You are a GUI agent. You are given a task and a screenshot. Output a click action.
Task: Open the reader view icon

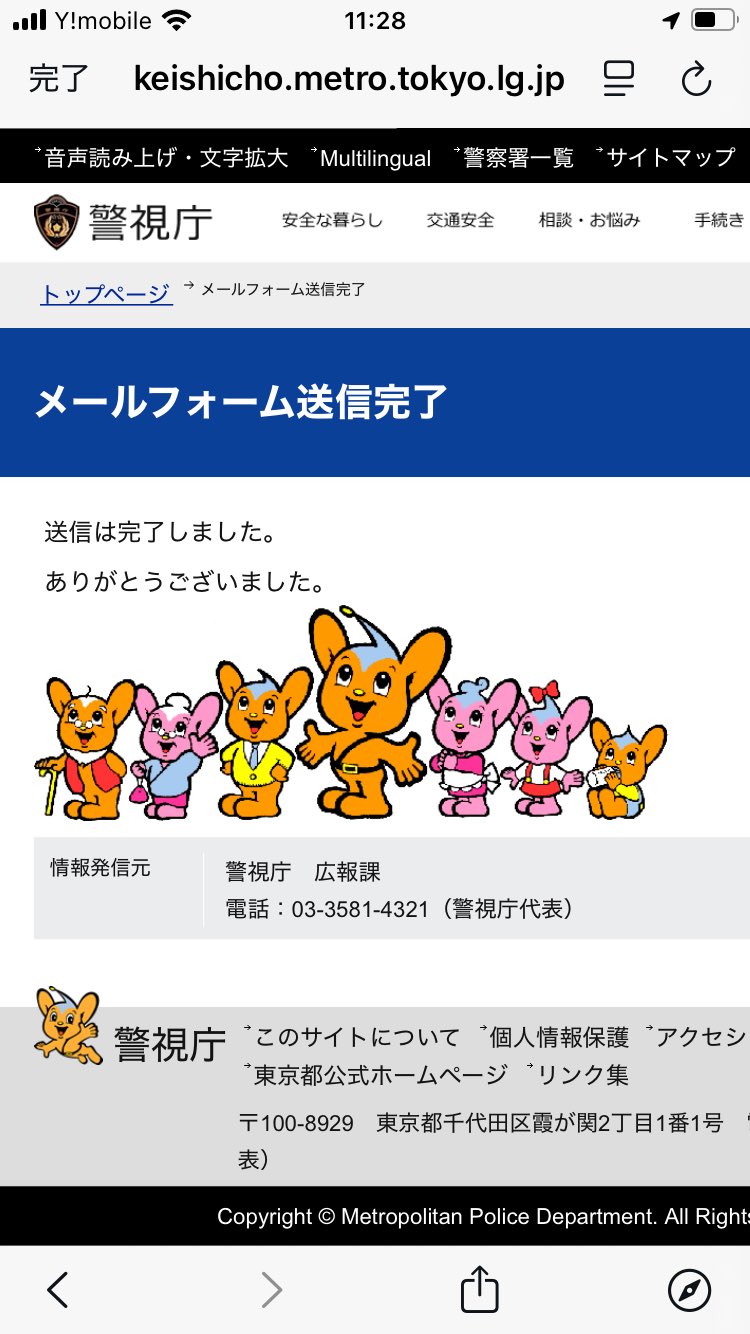pos(619,79)
